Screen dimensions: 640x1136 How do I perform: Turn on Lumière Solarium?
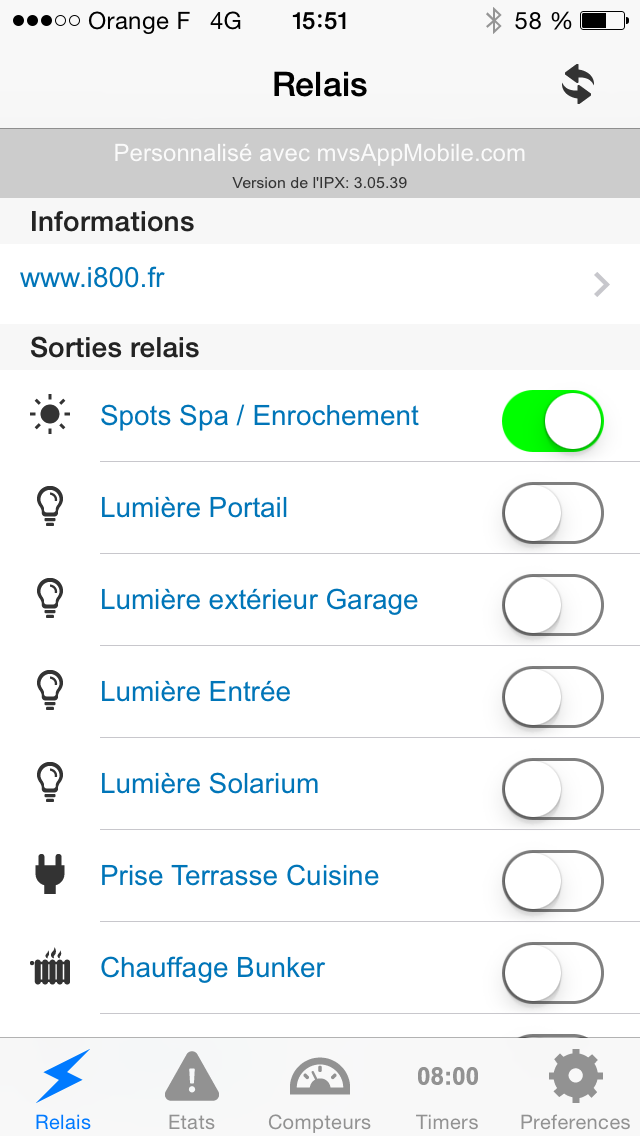coord(552,789)
